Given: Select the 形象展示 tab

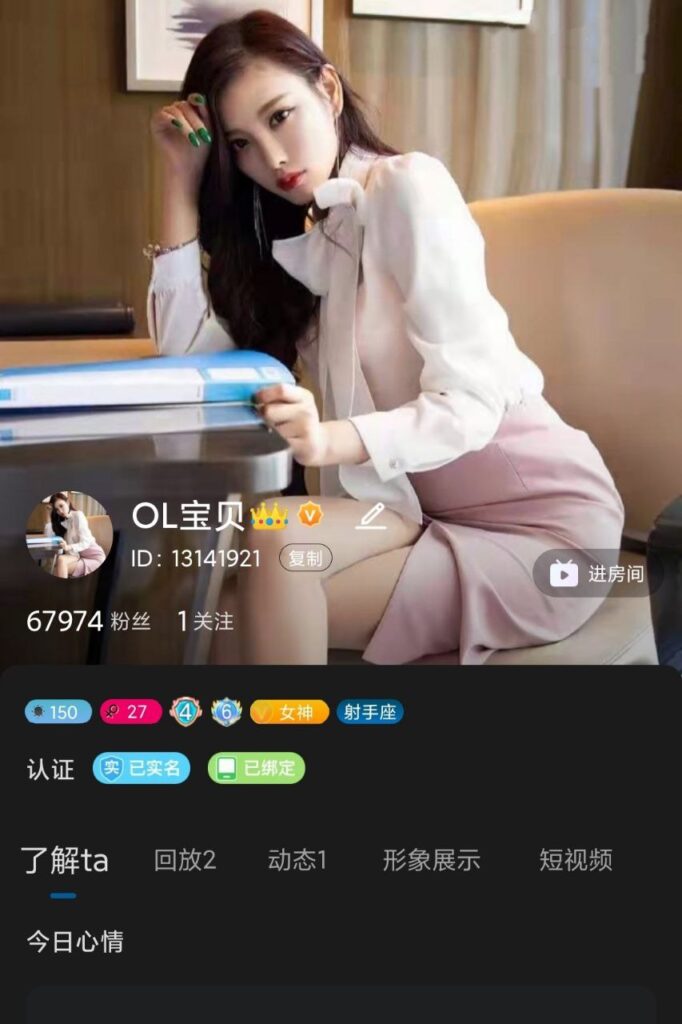Looking at the screenshot, I should pyautogui.click(x=431, y=860).
